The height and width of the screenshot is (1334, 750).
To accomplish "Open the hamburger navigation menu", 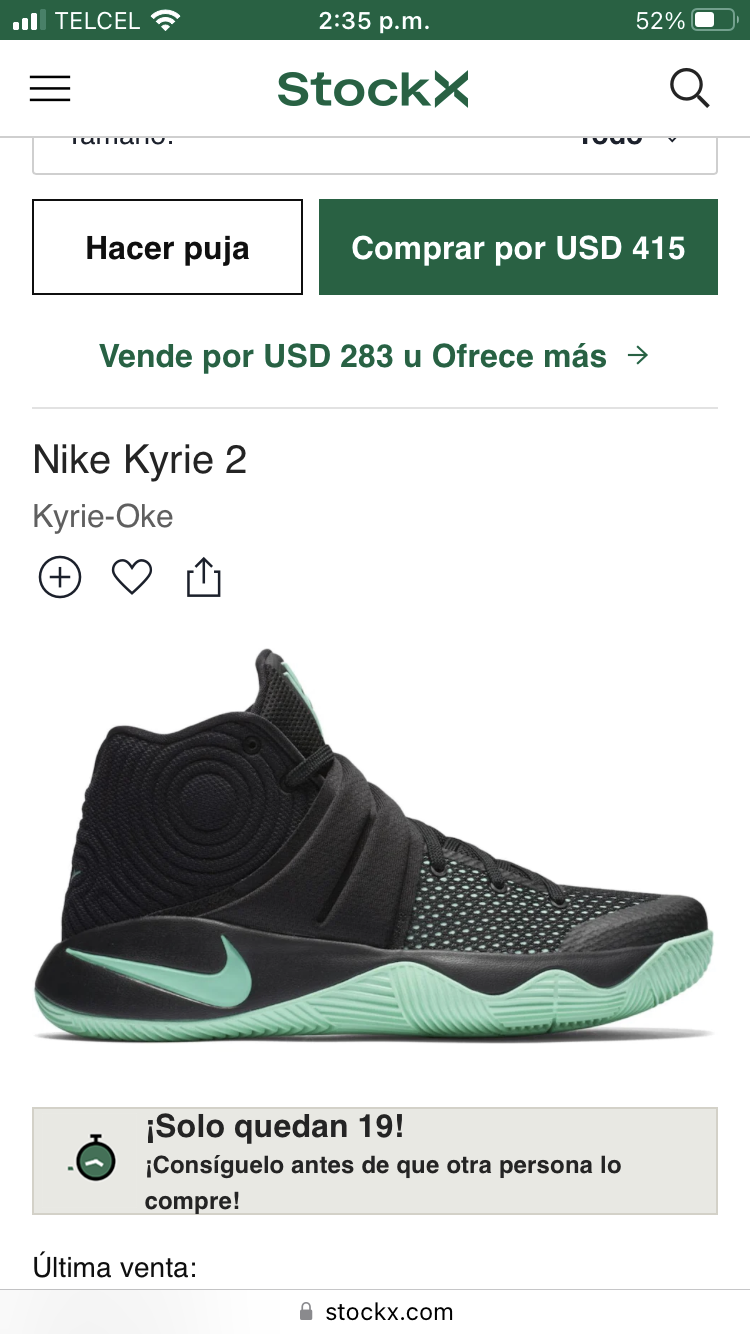I will (49, 88).
